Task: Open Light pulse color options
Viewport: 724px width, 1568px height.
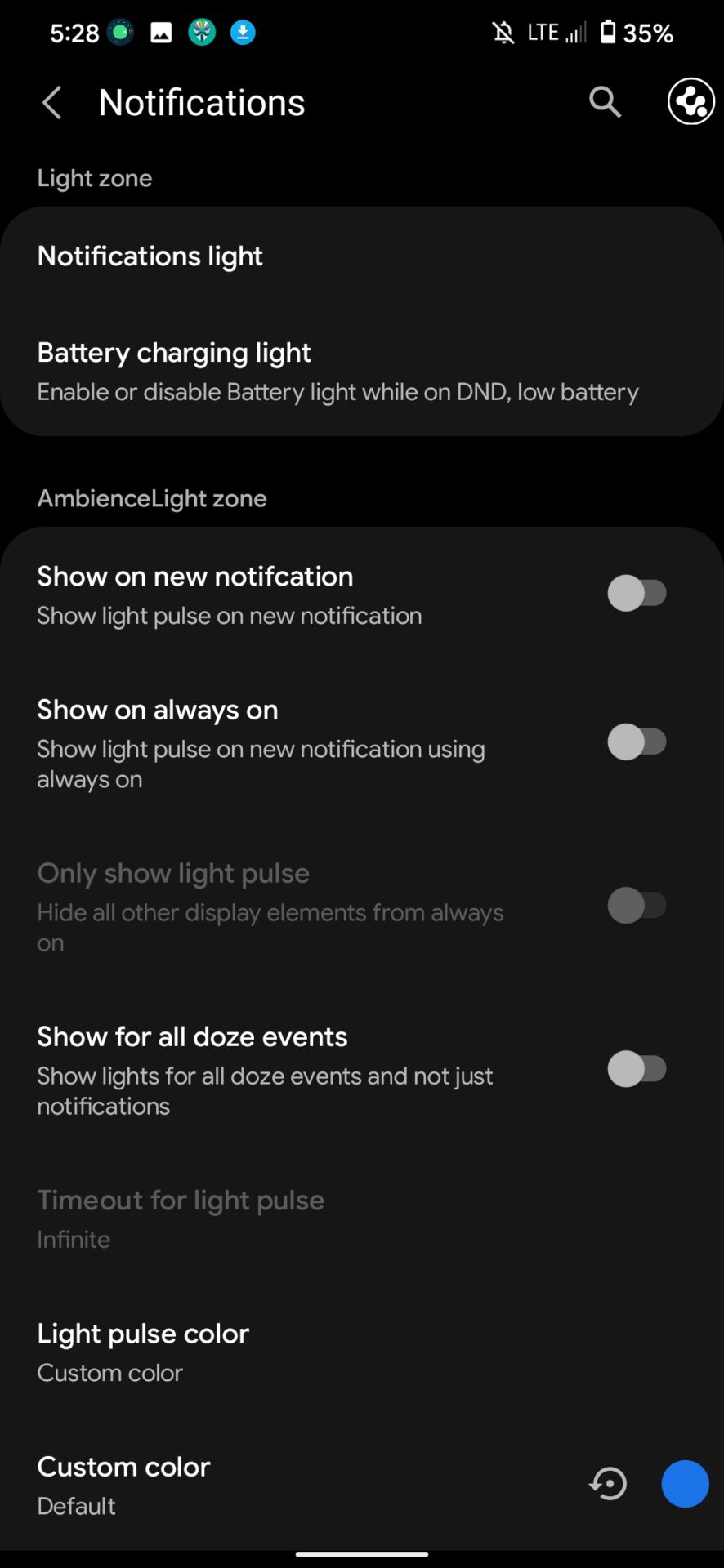Action: tap(361, 1352)
